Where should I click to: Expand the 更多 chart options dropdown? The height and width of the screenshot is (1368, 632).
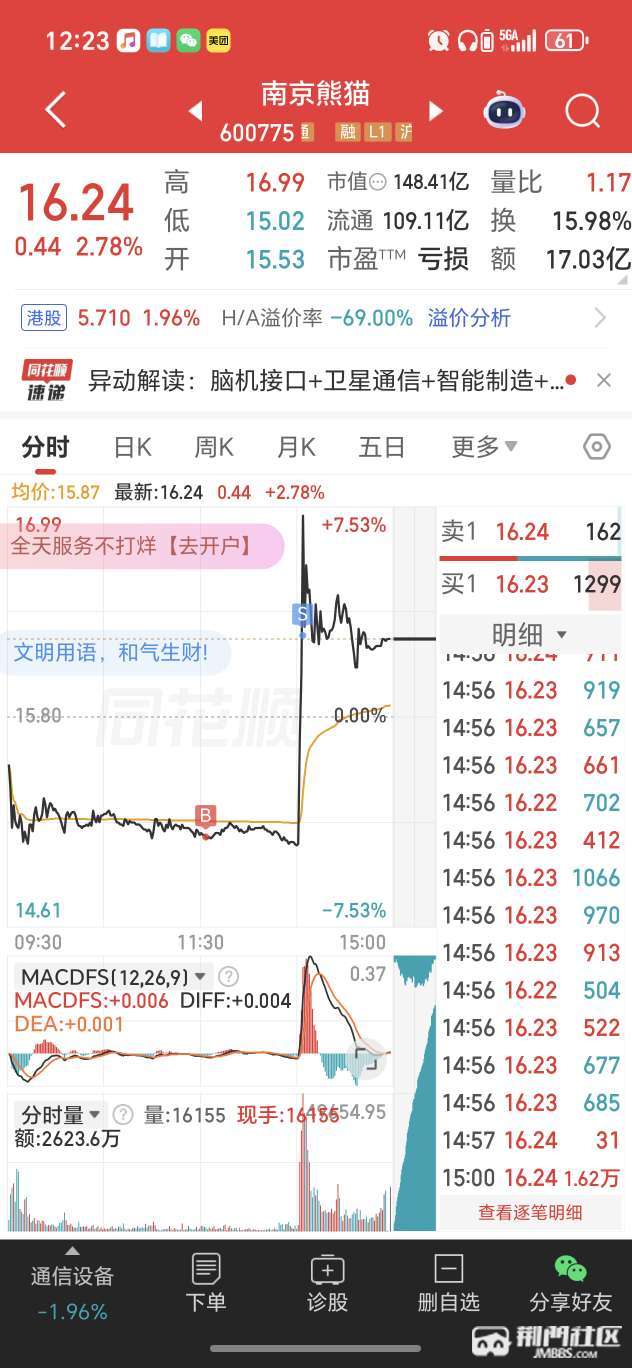pyautogui.click(x=484, y=447)
